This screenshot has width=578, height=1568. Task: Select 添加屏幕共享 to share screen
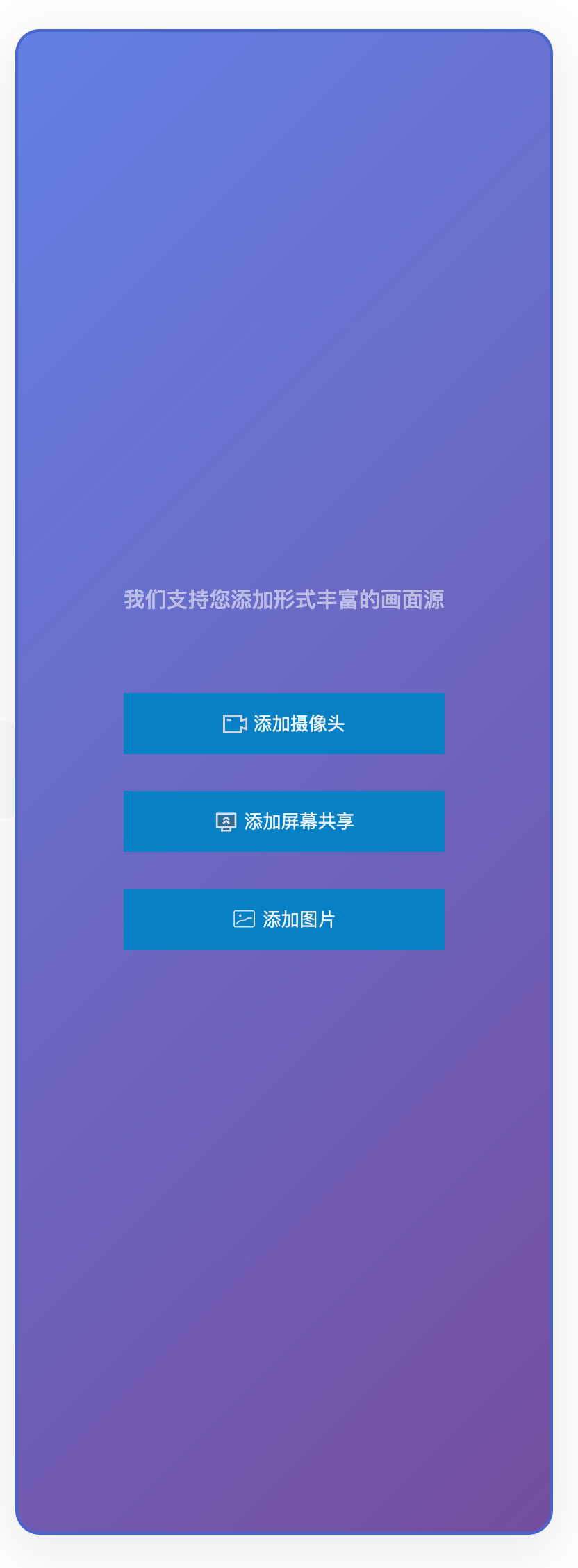283,821
